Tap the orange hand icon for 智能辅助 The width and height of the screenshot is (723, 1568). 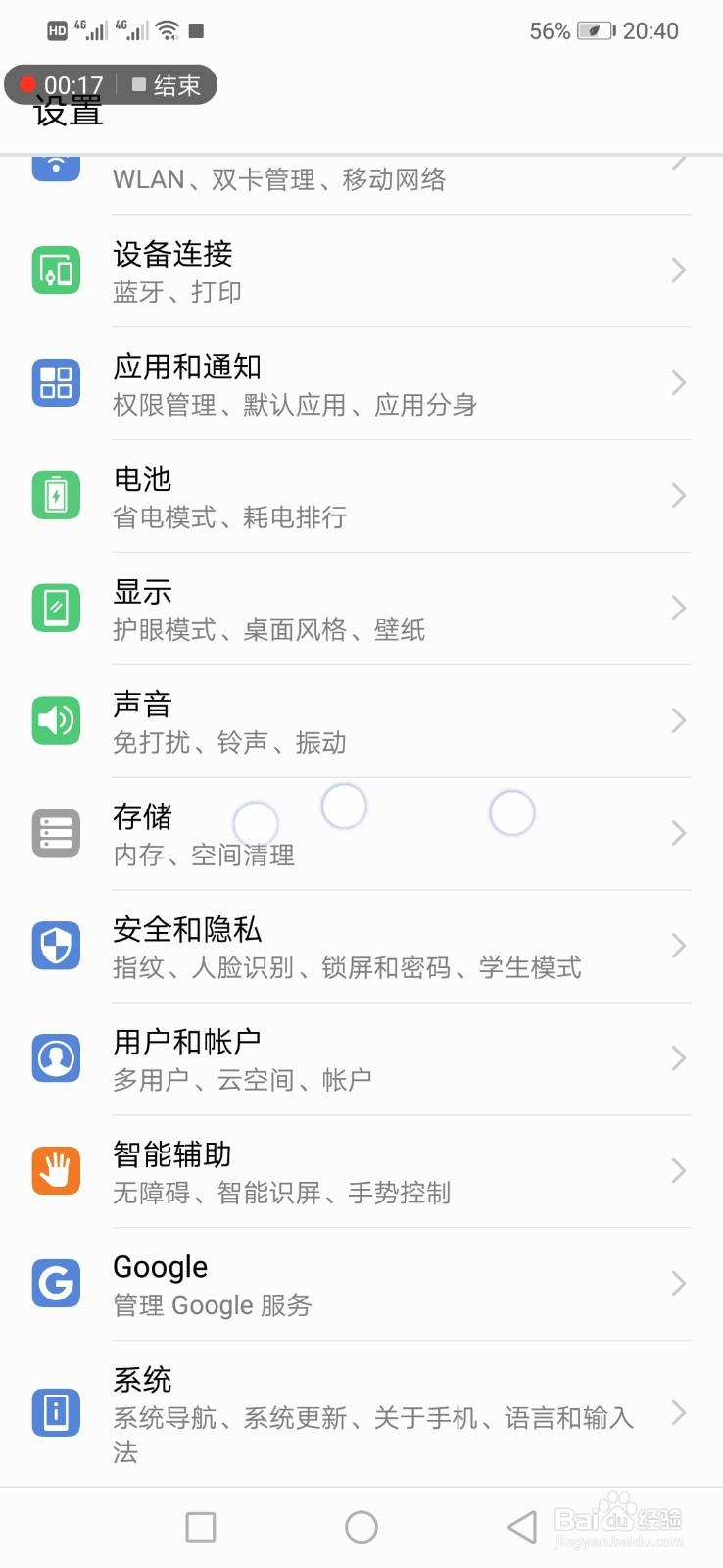[56, 1169]
